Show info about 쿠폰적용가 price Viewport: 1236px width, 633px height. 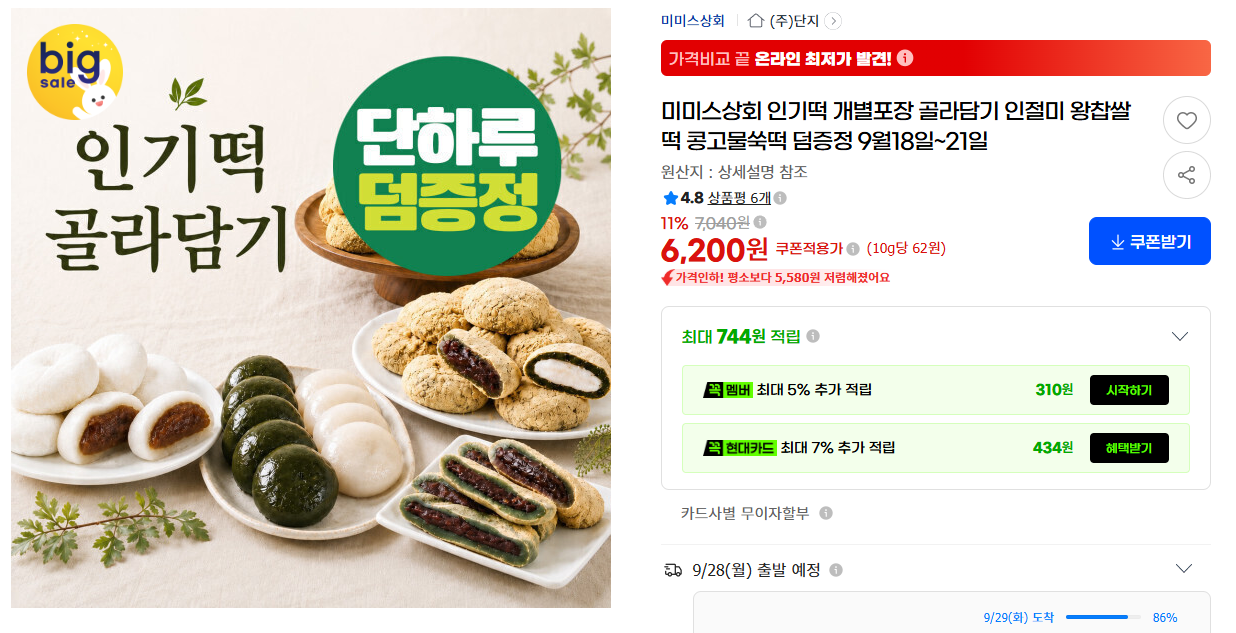tap(853, 249)
